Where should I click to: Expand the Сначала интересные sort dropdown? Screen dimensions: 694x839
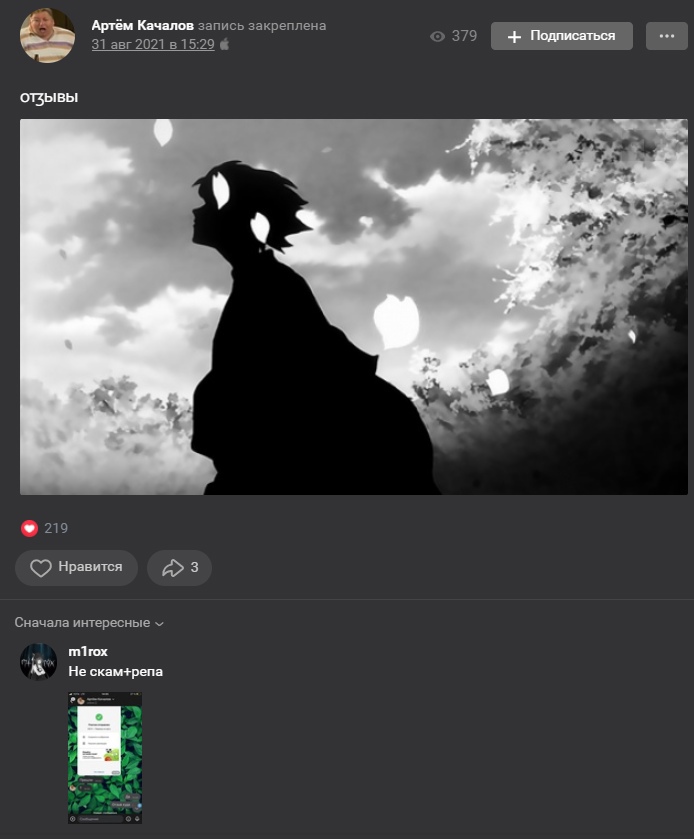(x=89, y=622)
